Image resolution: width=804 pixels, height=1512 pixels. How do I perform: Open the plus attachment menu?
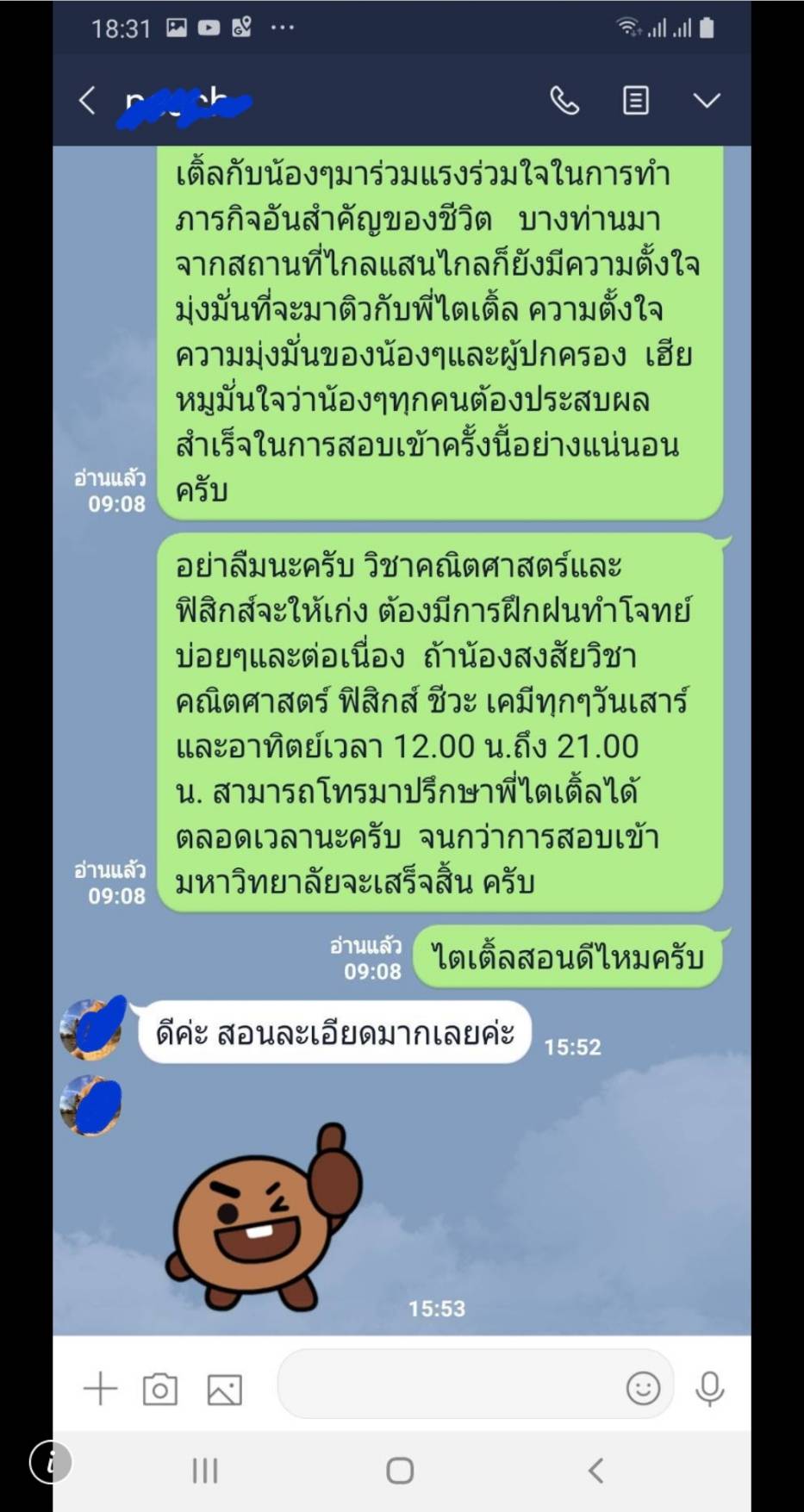100,1388
